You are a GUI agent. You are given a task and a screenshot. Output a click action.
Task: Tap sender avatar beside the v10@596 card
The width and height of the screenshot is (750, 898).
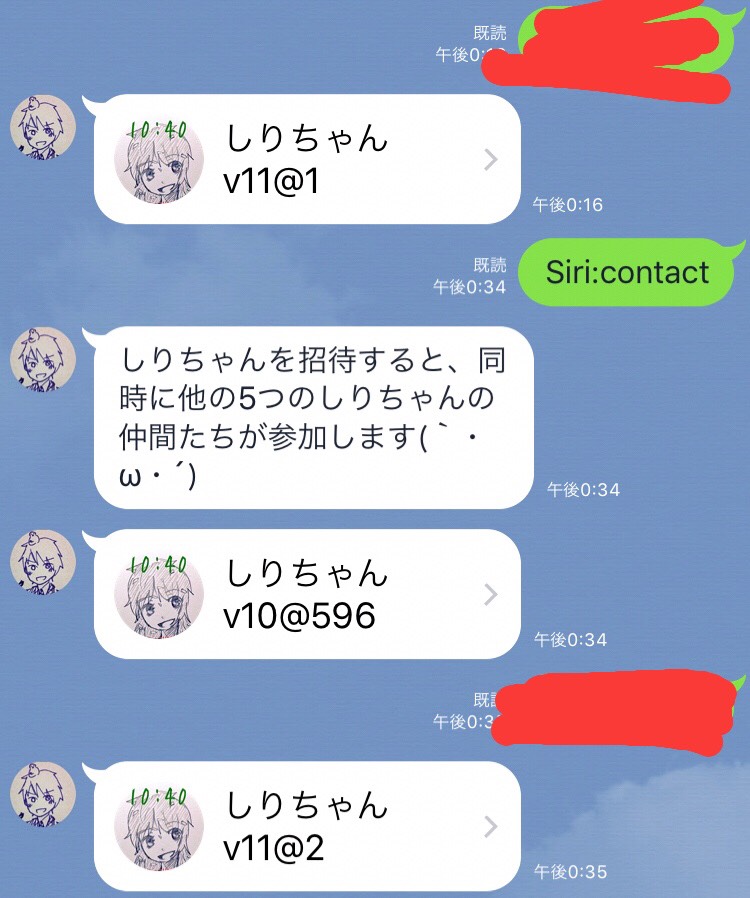(42, 562)
